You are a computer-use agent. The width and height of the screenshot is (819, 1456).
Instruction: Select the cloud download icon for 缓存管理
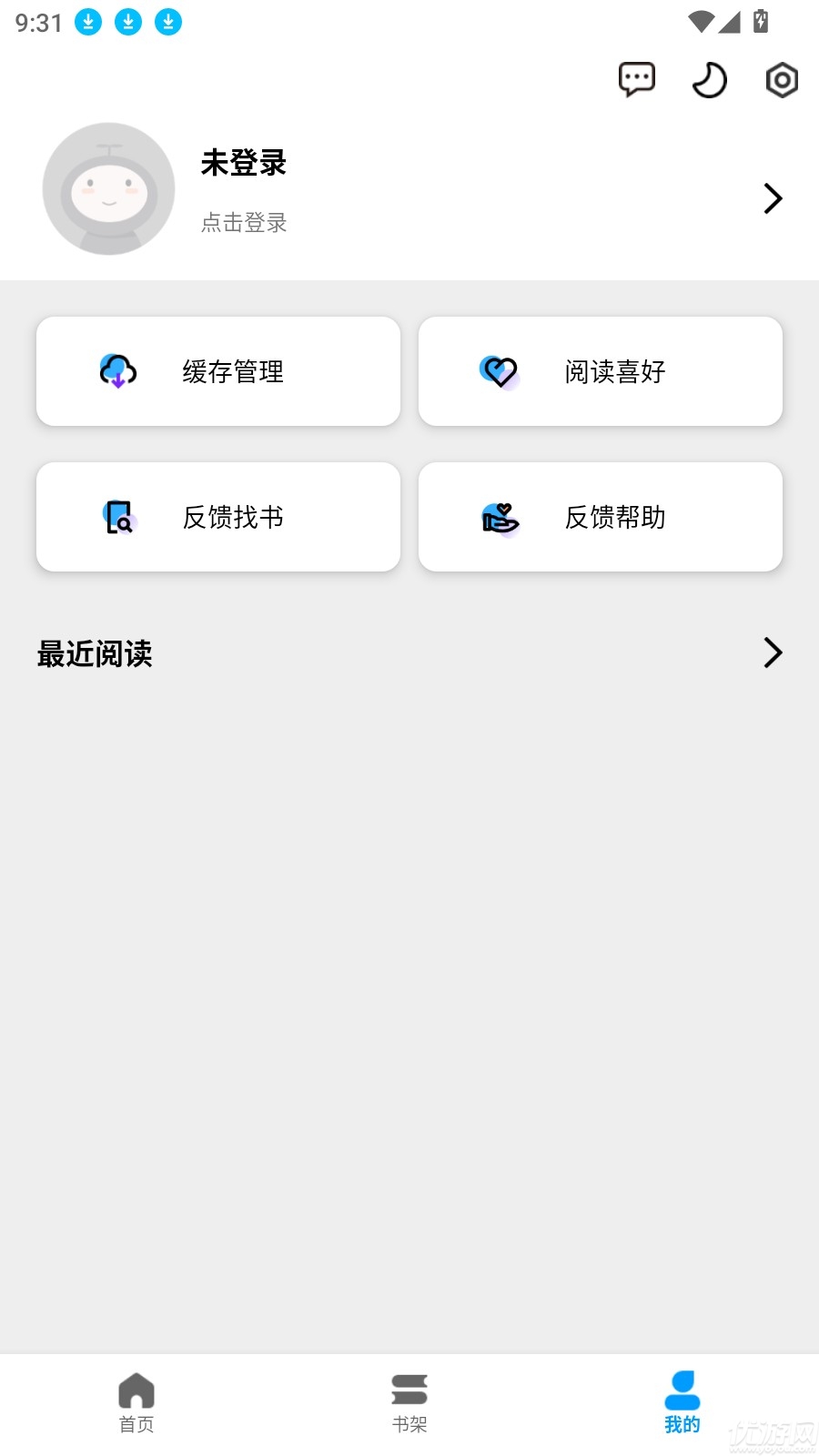click(116, 370)
